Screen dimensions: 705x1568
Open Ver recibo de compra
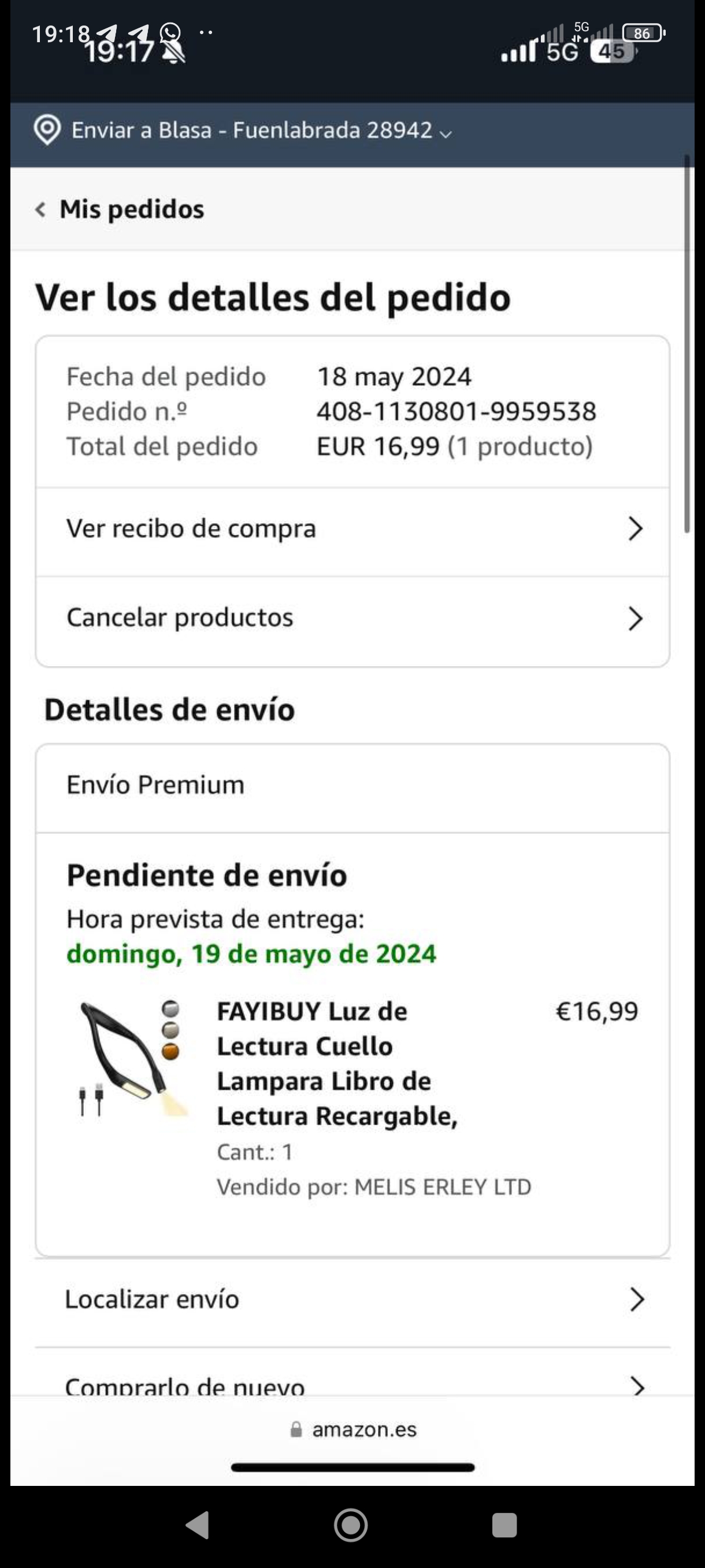pyautogui.click(x=352, y=529)
